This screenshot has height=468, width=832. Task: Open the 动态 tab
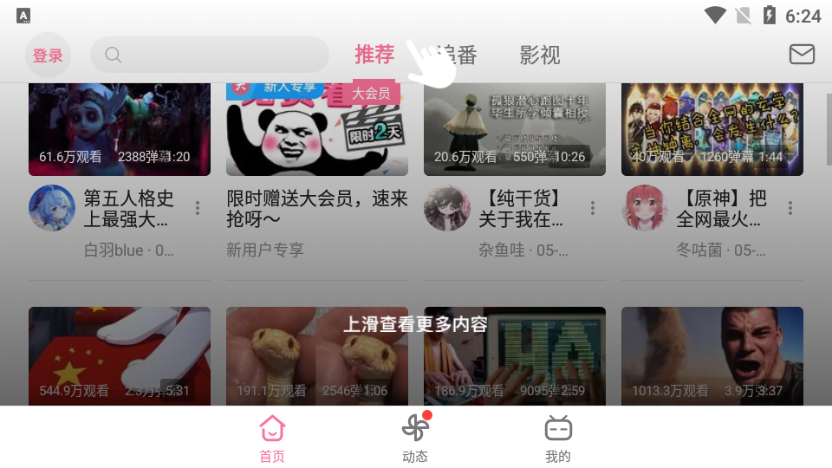pyautogui.click(x=415, y=438)
